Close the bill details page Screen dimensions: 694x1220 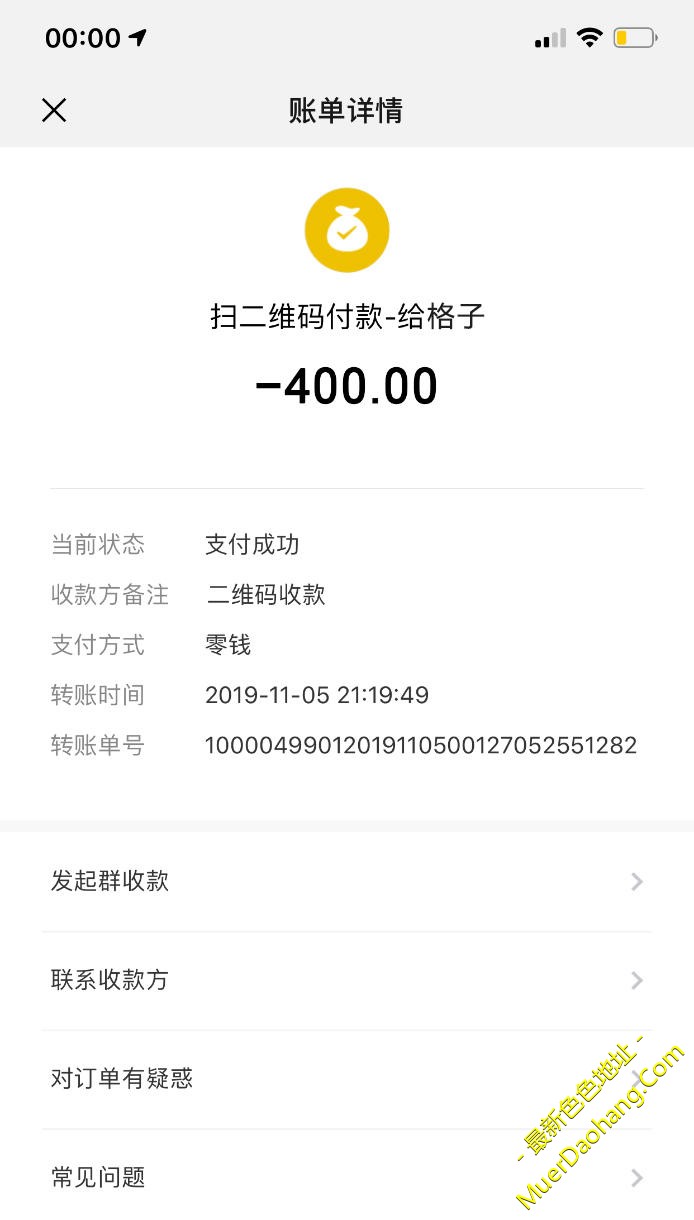(54, 110)
